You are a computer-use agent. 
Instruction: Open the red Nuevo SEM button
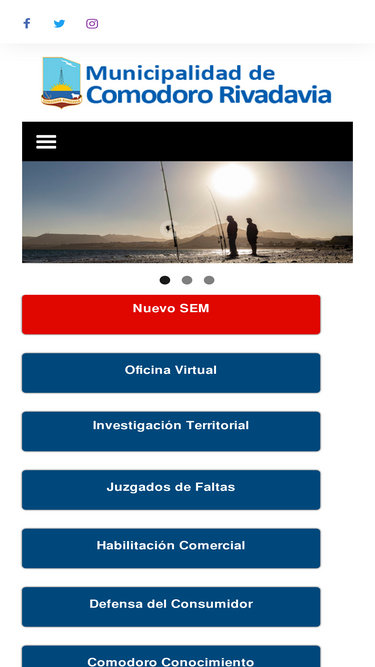point(171,314)
